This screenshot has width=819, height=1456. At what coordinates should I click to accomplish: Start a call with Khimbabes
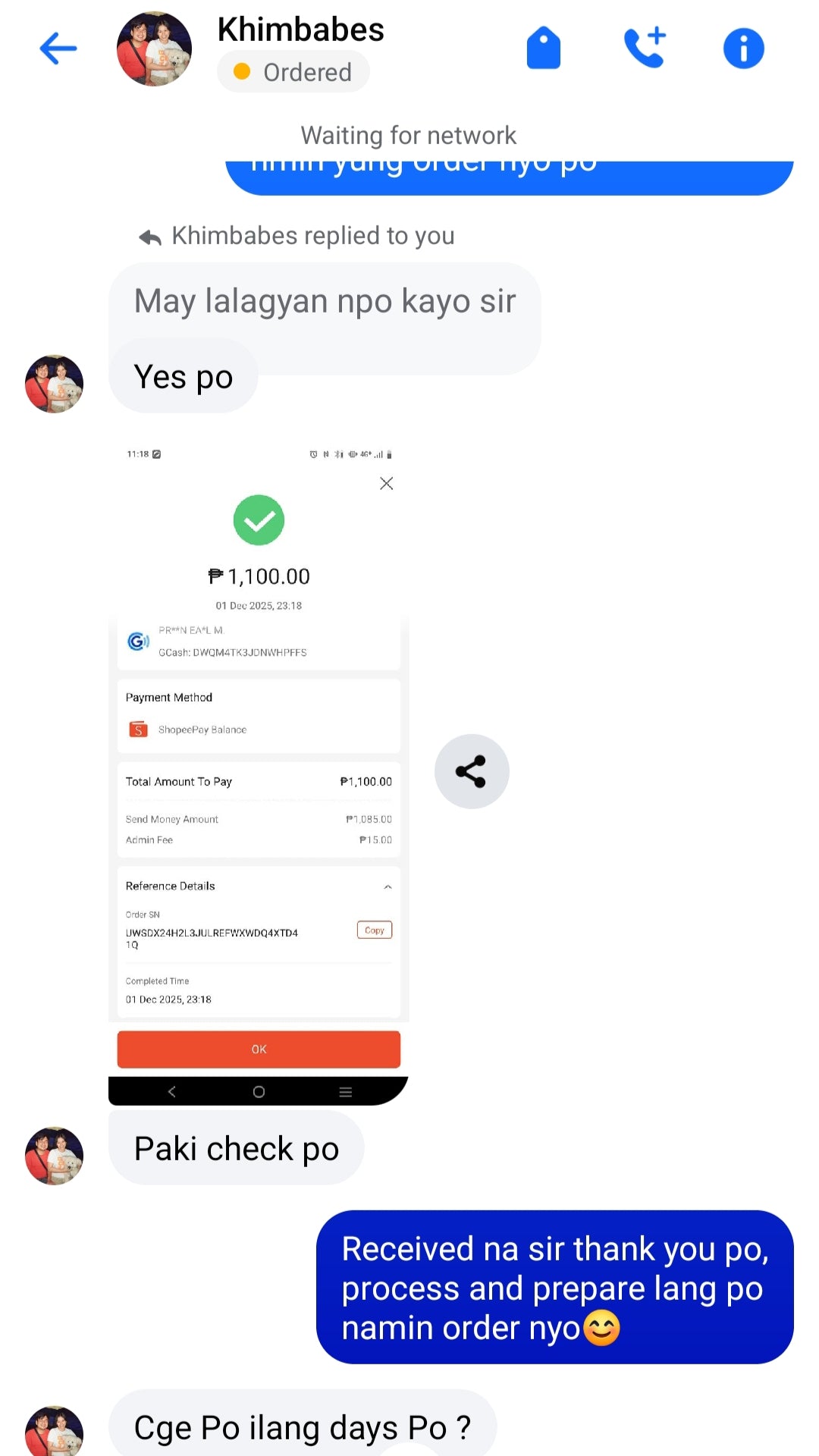click(x=645, y=49)
